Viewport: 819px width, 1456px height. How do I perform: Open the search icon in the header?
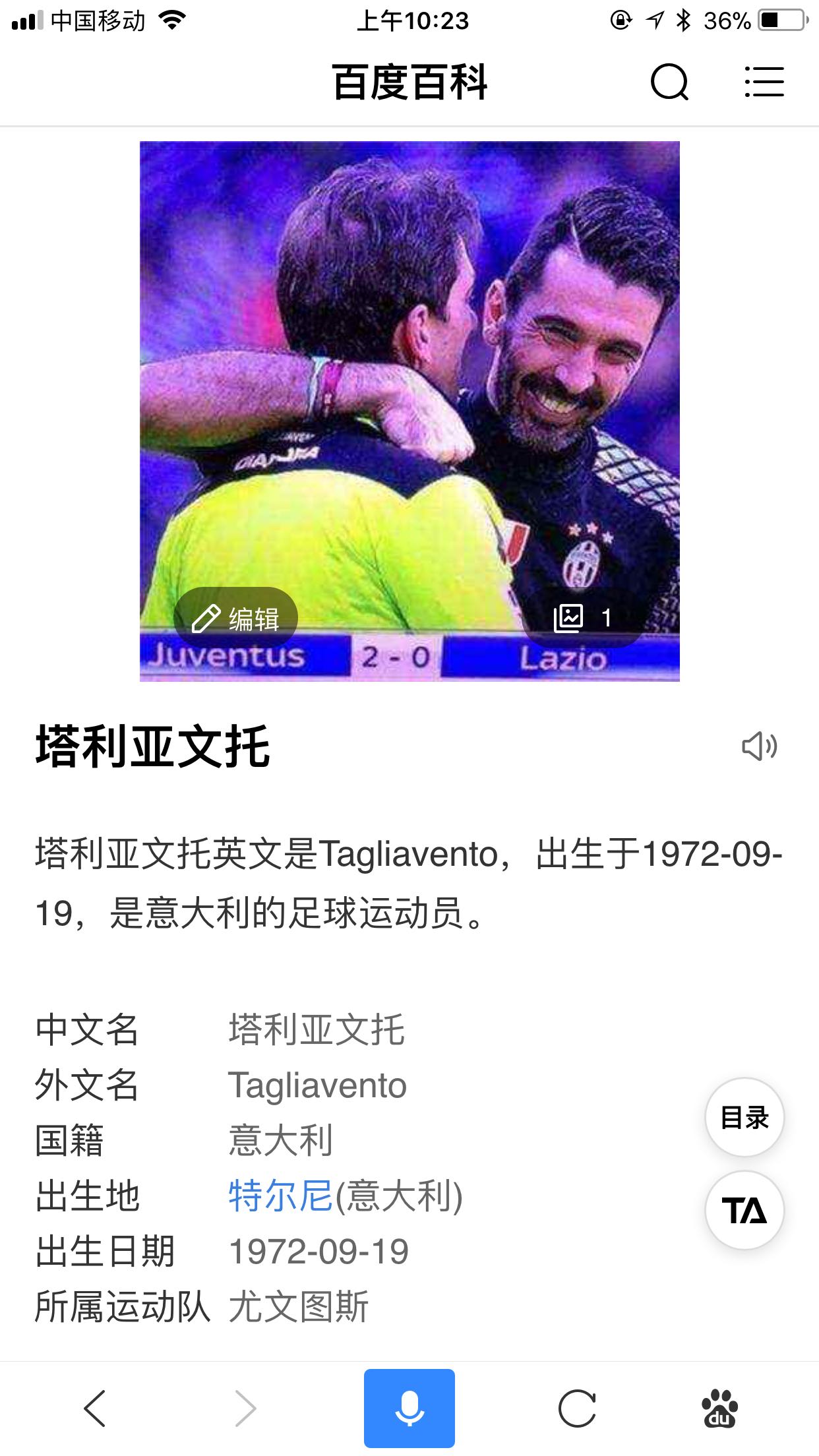669,82
